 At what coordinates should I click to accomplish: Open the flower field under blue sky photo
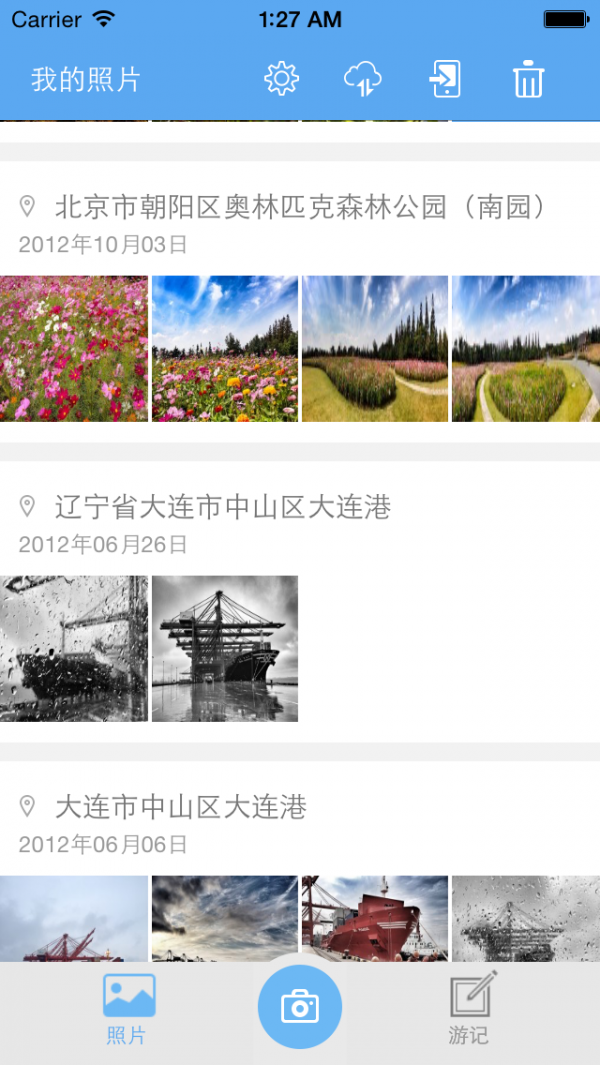225,349
